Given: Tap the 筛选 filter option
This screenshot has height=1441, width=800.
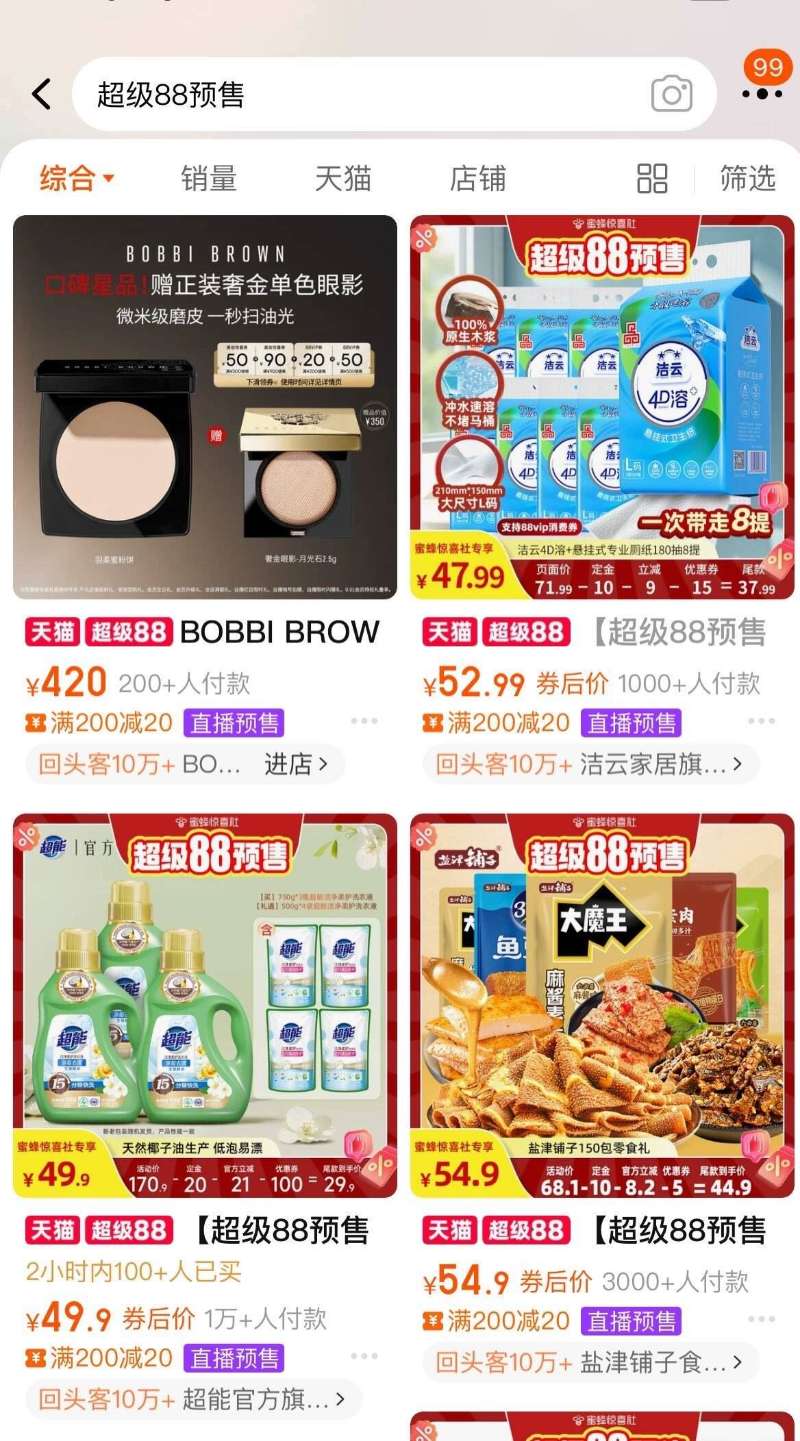Looking at the screenshot, I should tap(745, 178).
